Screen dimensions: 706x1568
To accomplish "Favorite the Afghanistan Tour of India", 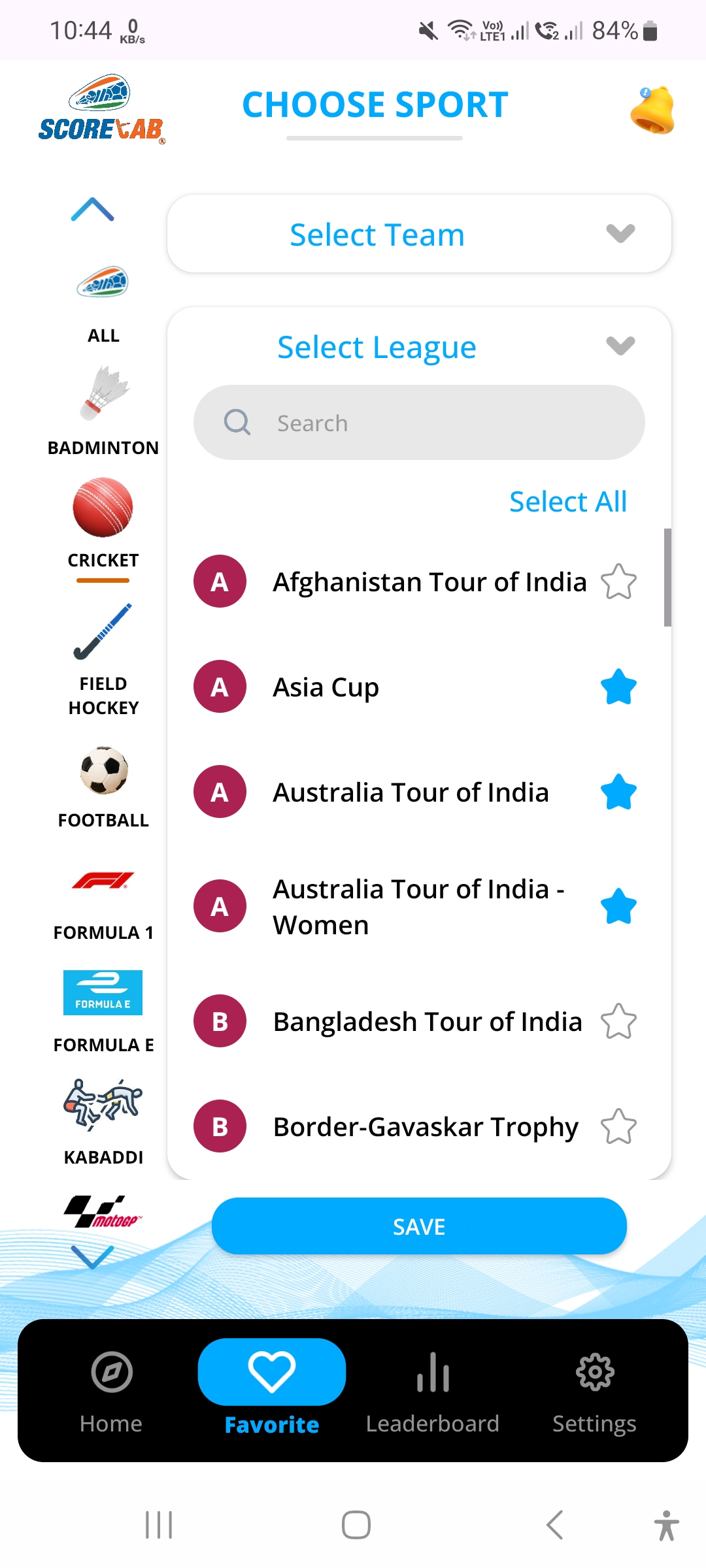I will pyautogui.click(x=618, y=581).
